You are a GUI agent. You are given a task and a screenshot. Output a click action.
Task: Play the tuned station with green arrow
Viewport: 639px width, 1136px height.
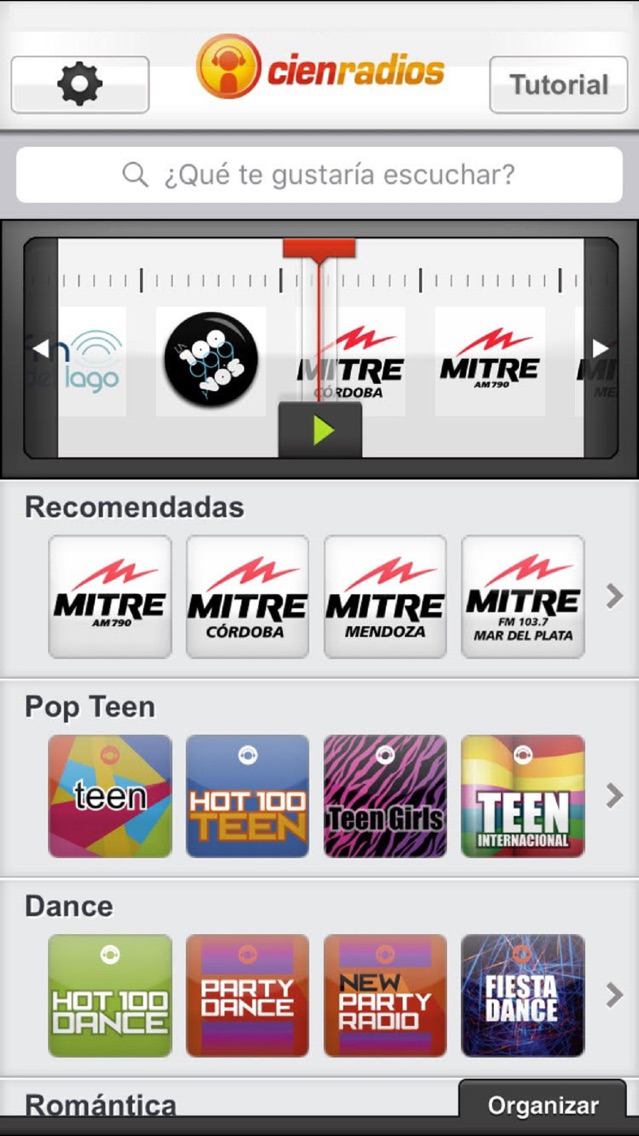320,430
